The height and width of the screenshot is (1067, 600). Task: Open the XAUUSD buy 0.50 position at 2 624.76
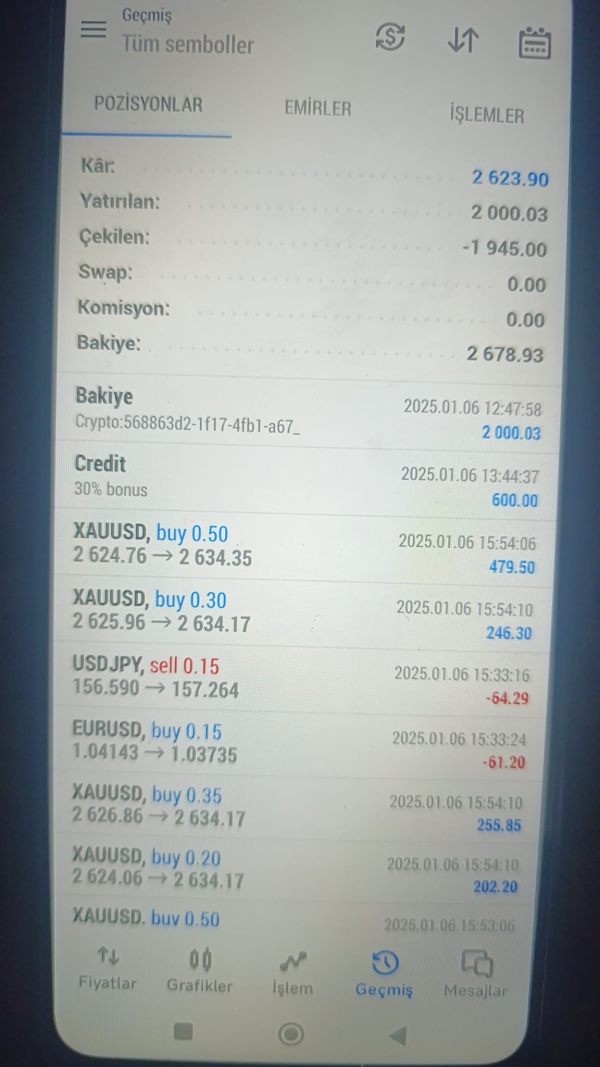305,546
